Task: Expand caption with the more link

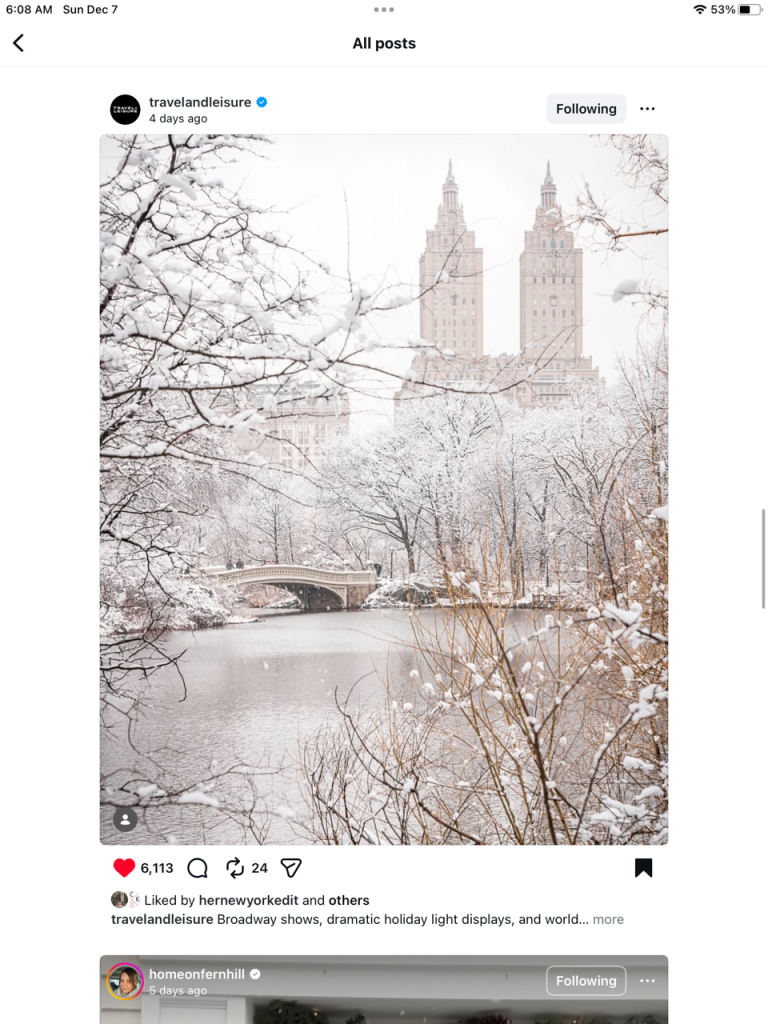Action: tap(608, 919)
